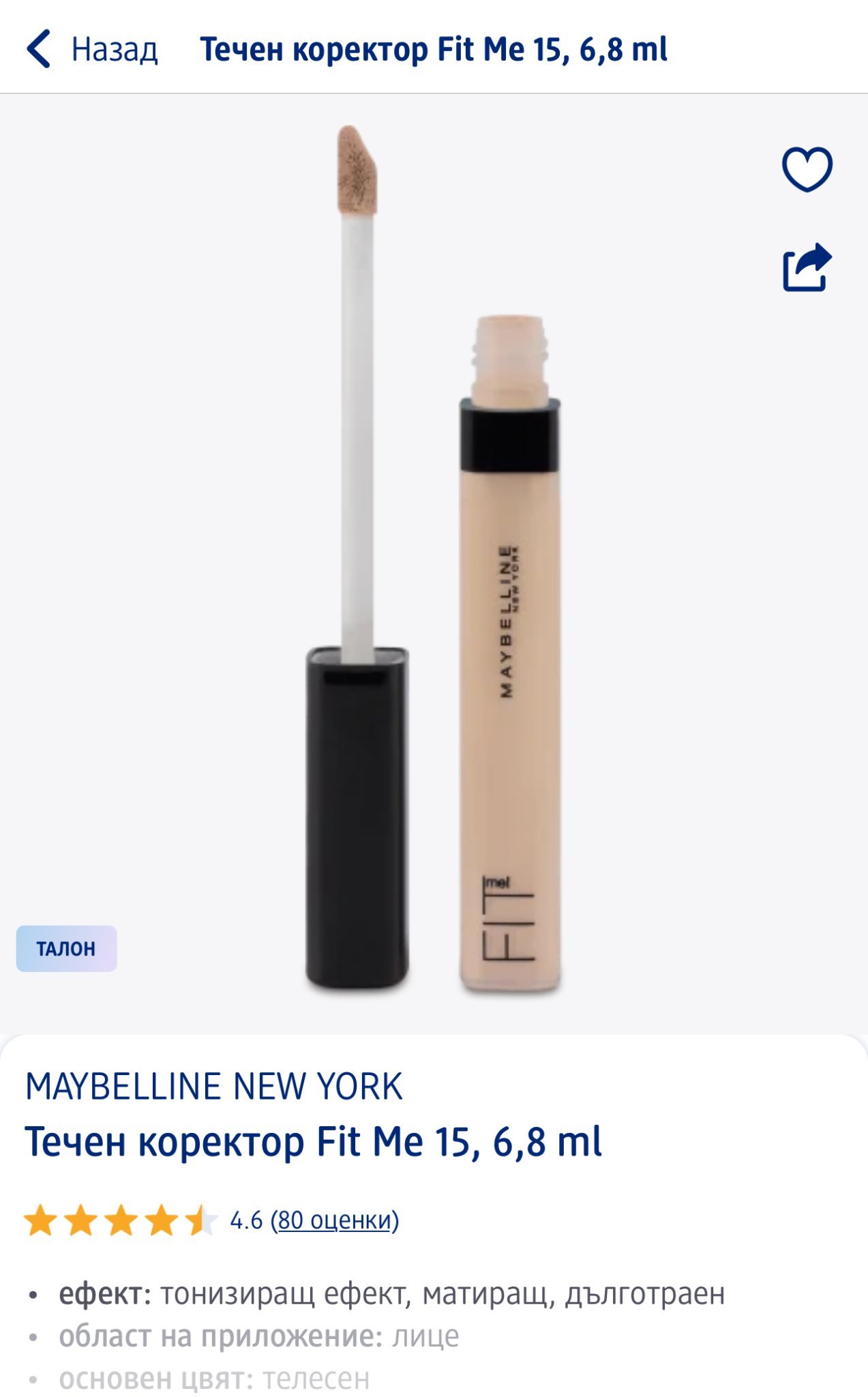Share this Fit Me concealer product
Screen dimensions: 868x1397
tap(807, 267)
